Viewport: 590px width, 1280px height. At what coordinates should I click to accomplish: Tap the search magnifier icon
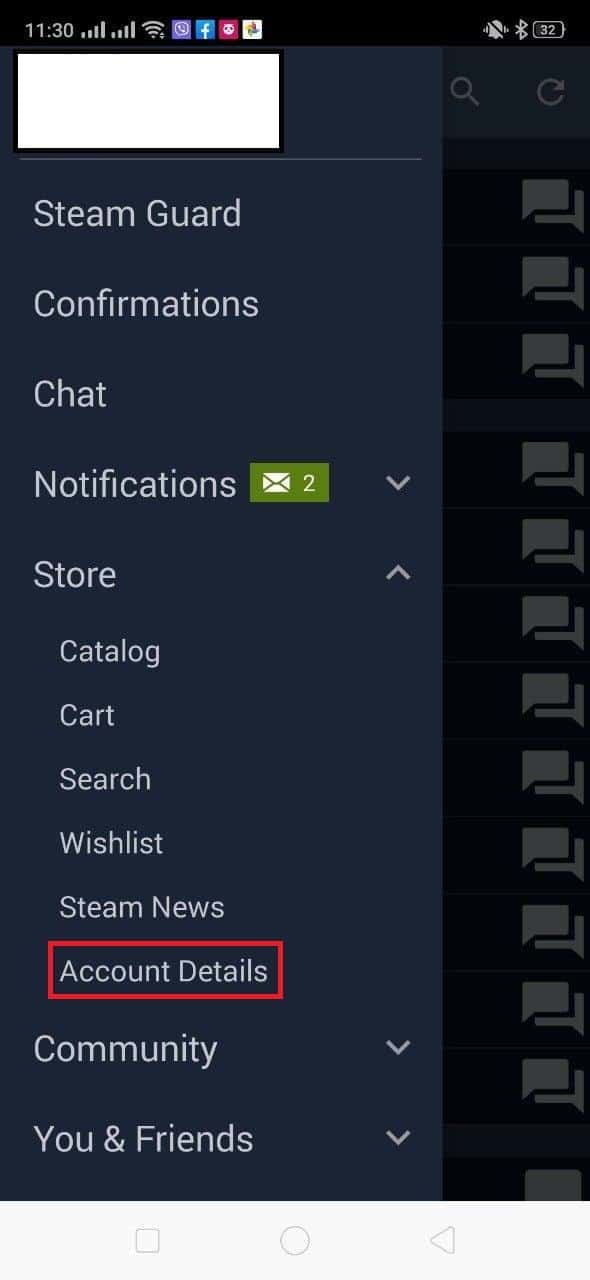(x=465, y=92)
